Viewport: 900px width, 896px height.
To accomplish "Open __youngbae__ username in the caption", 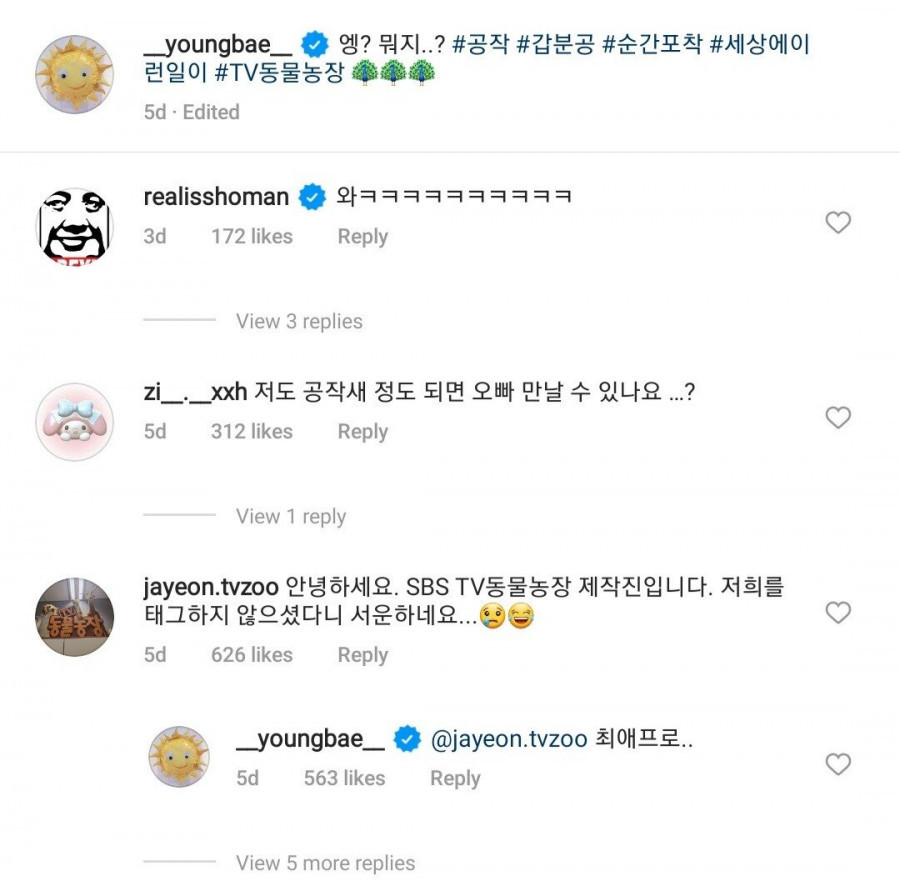I will pos(220,44).
